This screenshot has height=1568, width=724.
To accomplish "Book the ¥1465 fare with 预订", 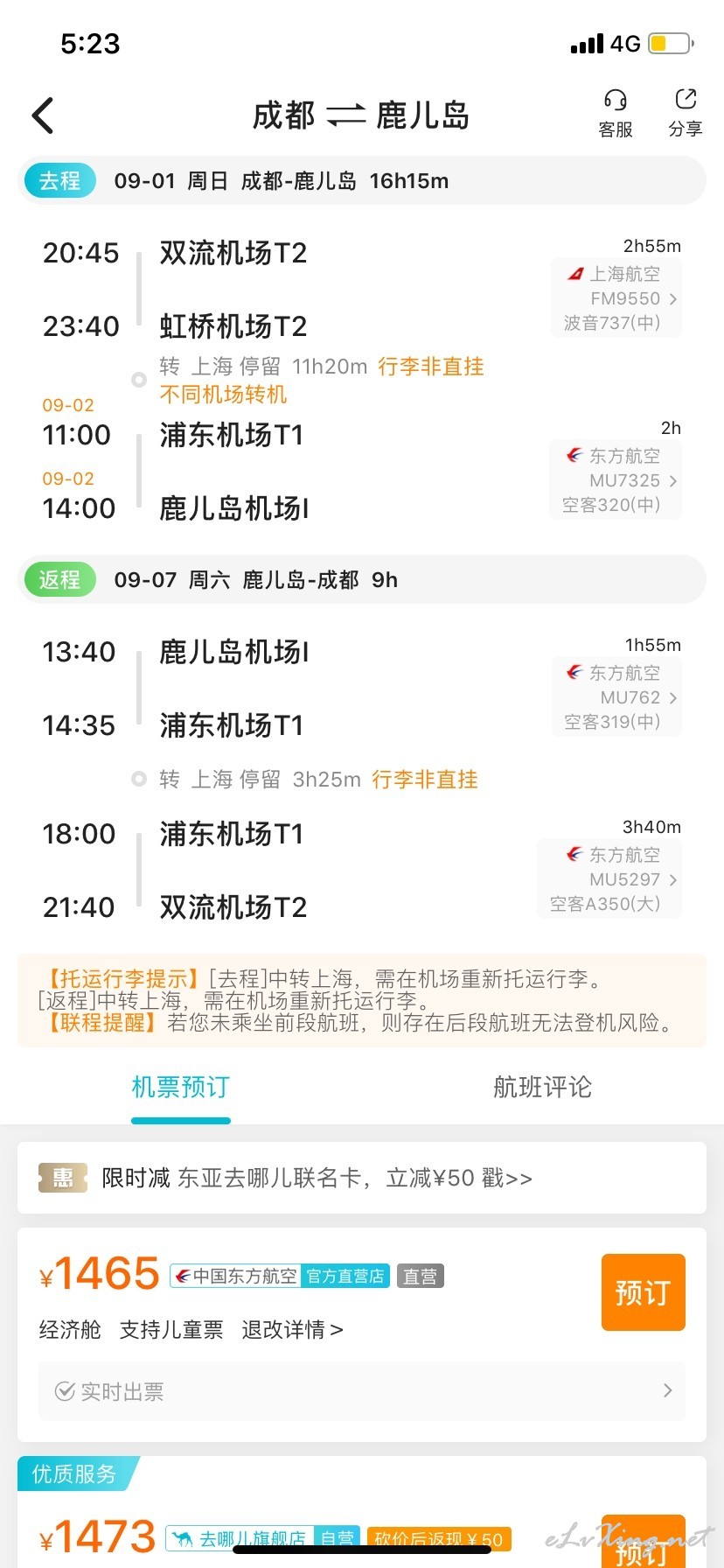I will [643, 1292].
